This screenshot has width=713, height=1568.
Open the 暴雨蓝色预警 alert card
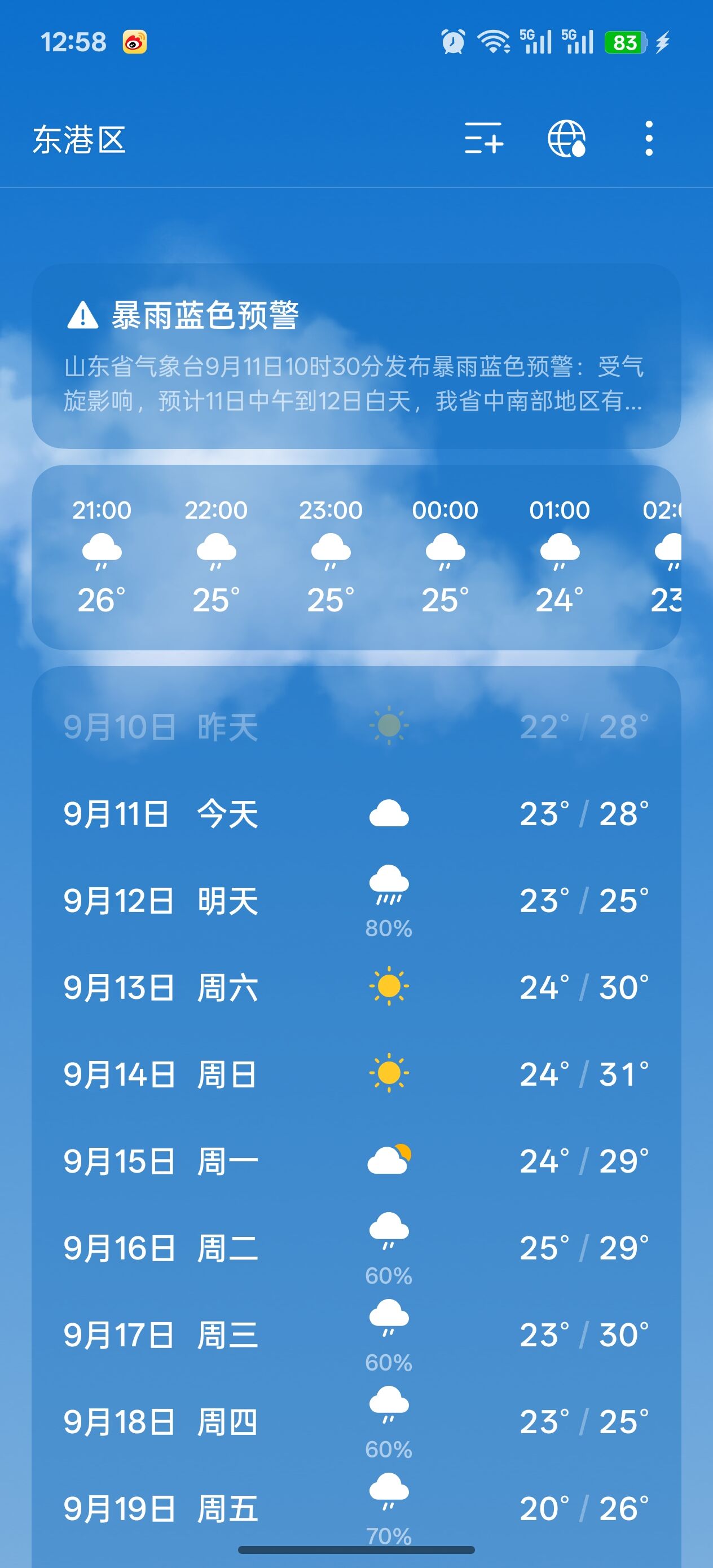point(356,356)
